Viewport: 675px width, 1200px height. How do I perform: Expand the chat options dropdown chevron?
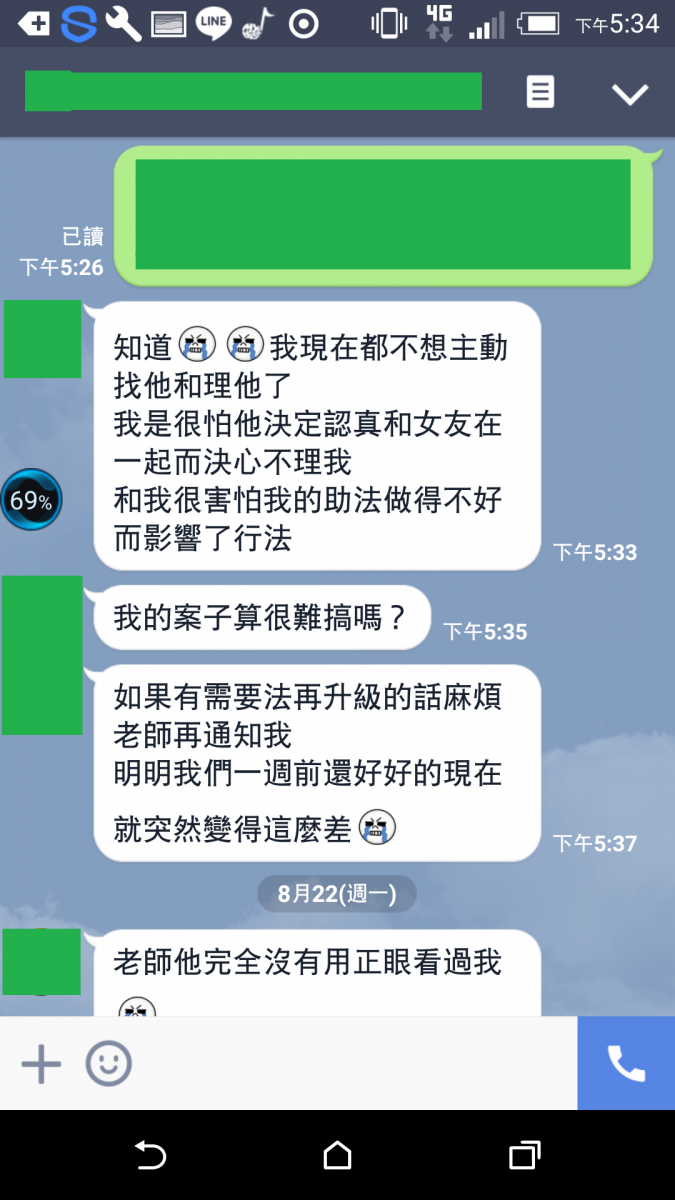pos(630,94)
